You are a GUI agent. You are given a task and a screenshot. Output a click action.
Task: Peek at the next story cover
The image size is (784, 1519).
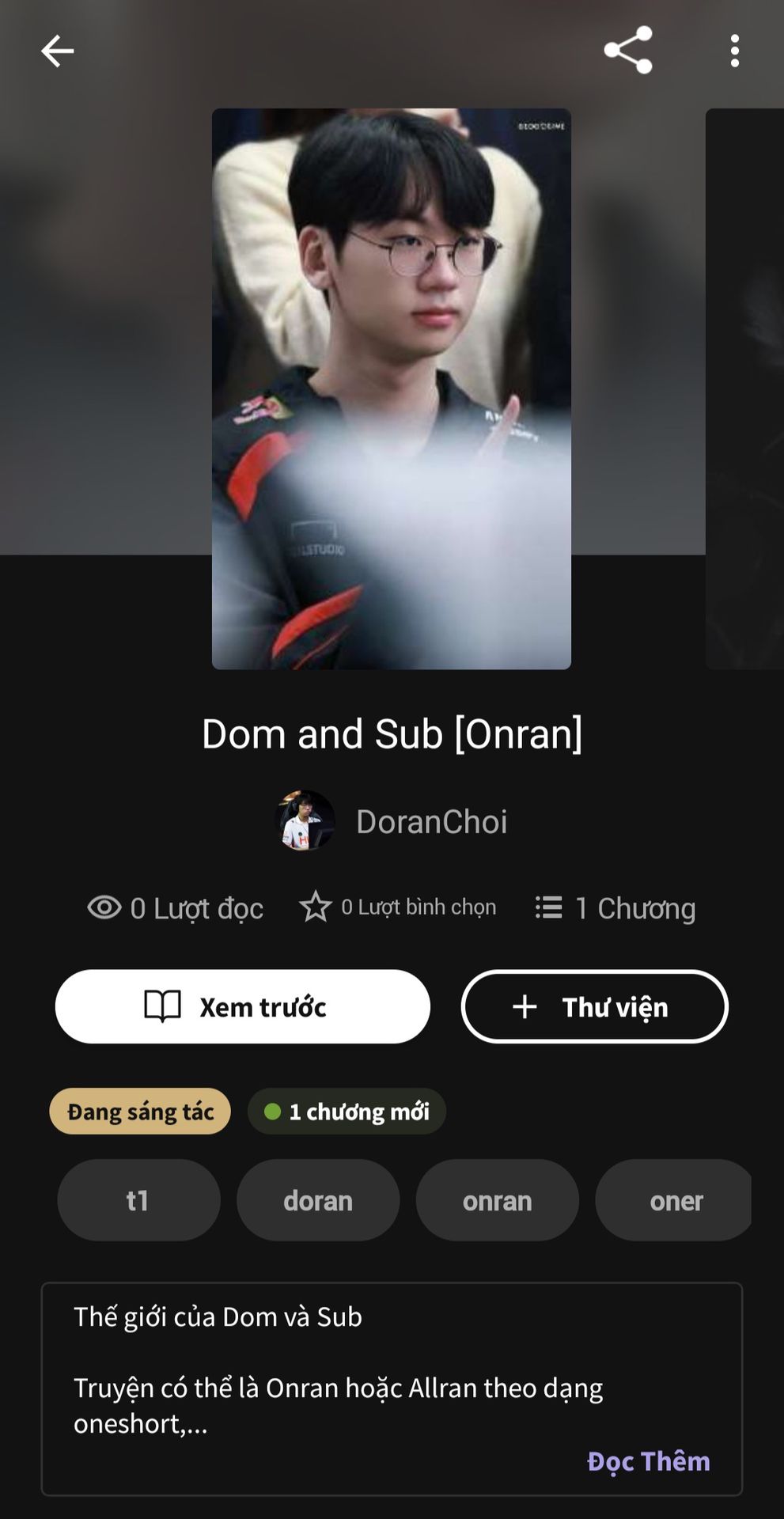[x=745, y=388]
